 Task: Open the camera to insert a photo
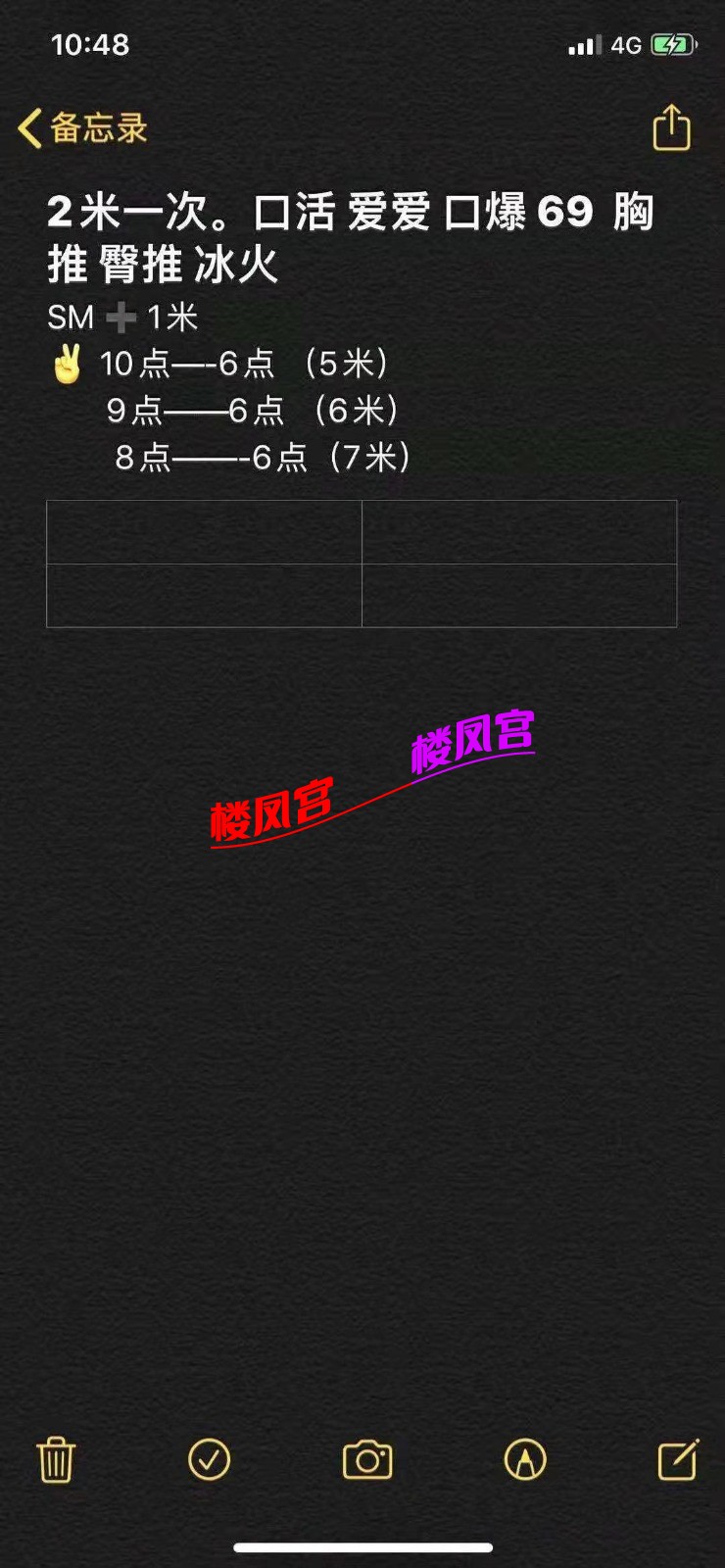click(x=367, y=1460)
